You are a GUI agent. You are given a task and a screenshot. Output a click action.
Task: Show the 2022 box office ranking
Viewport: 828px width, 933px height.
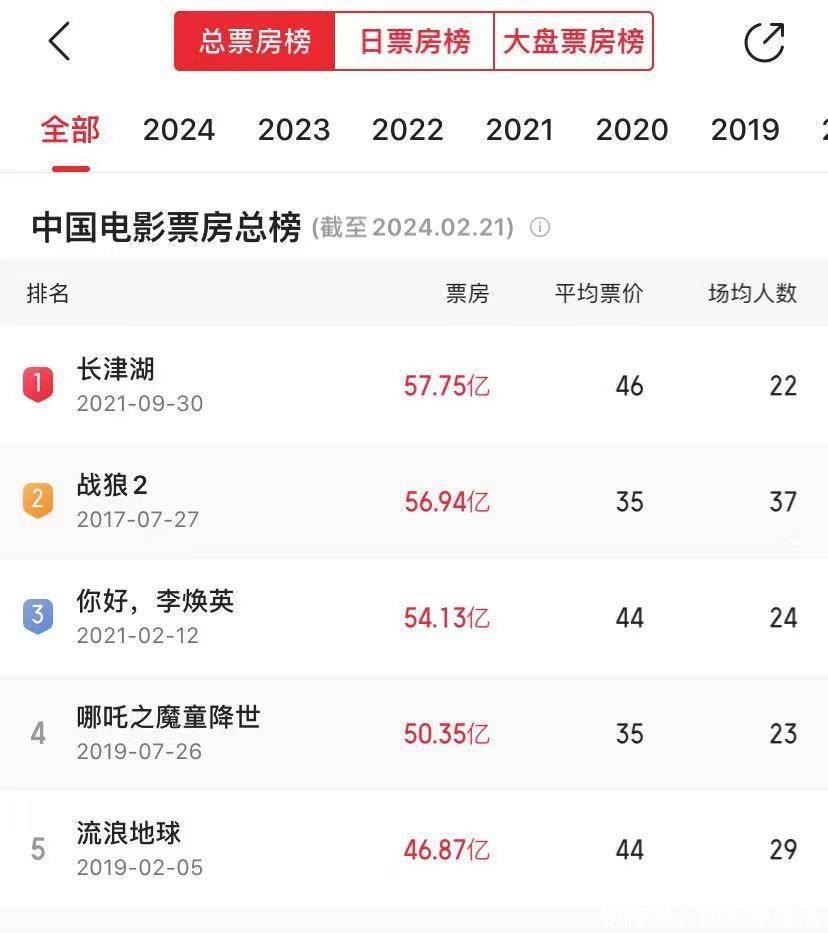point(408,130)
